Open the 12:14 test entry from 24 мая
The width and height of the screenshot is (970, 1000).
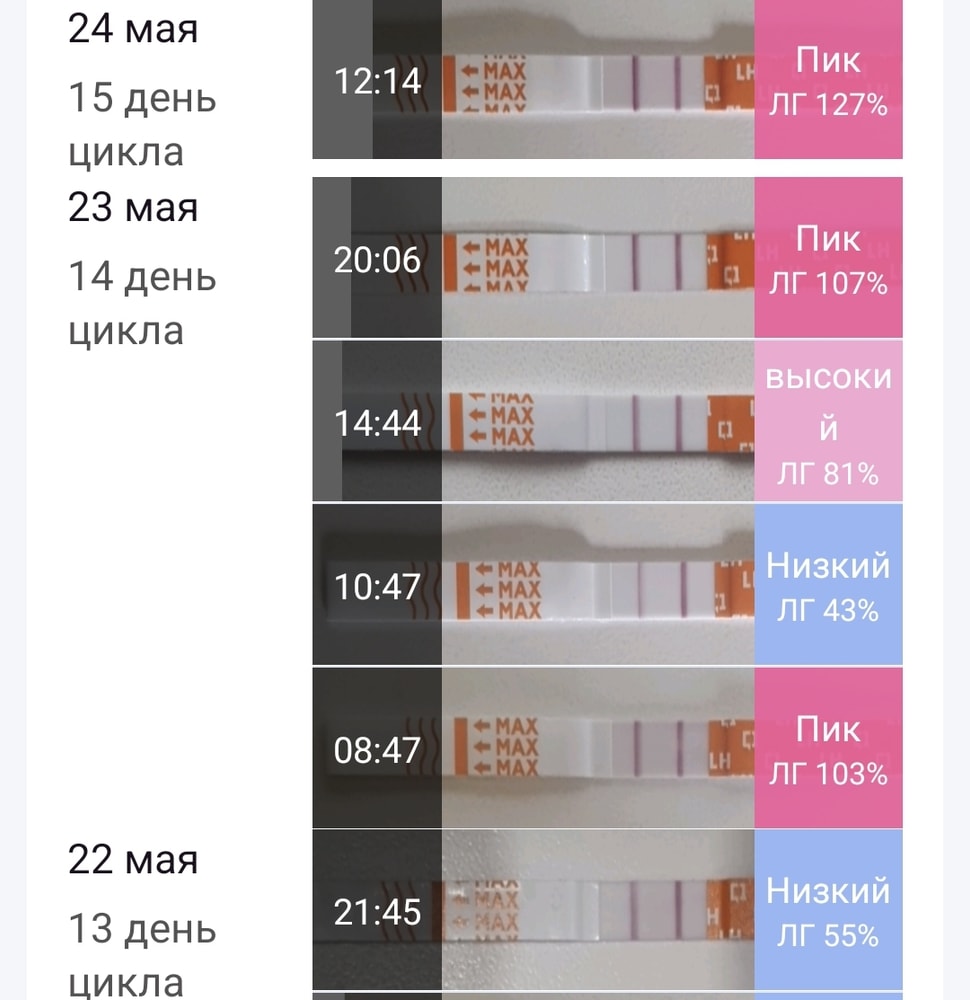pyautogui.click(x=607, y=82)
